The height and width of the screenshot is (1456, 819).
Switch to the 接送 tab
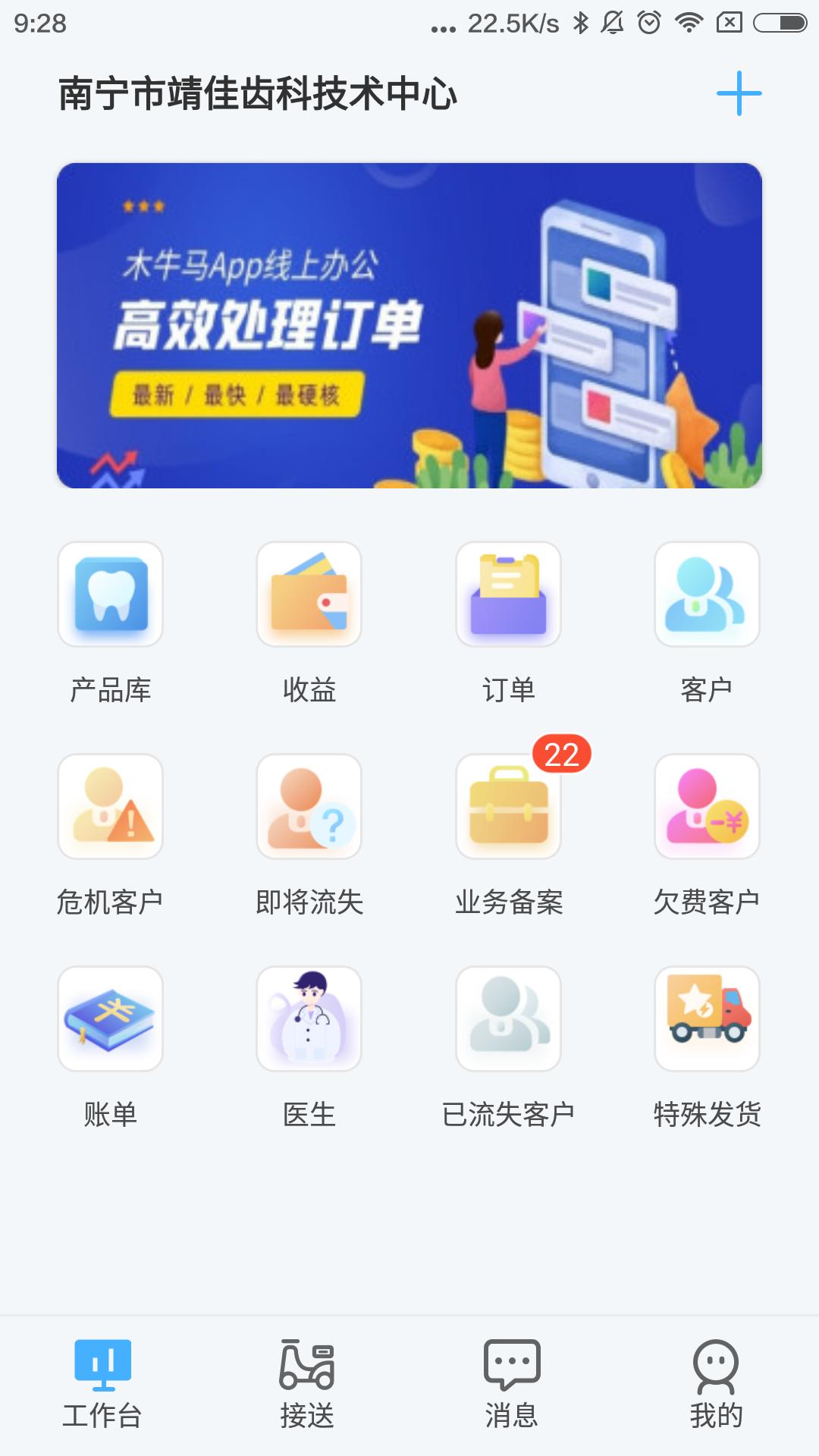[307, 1384]
